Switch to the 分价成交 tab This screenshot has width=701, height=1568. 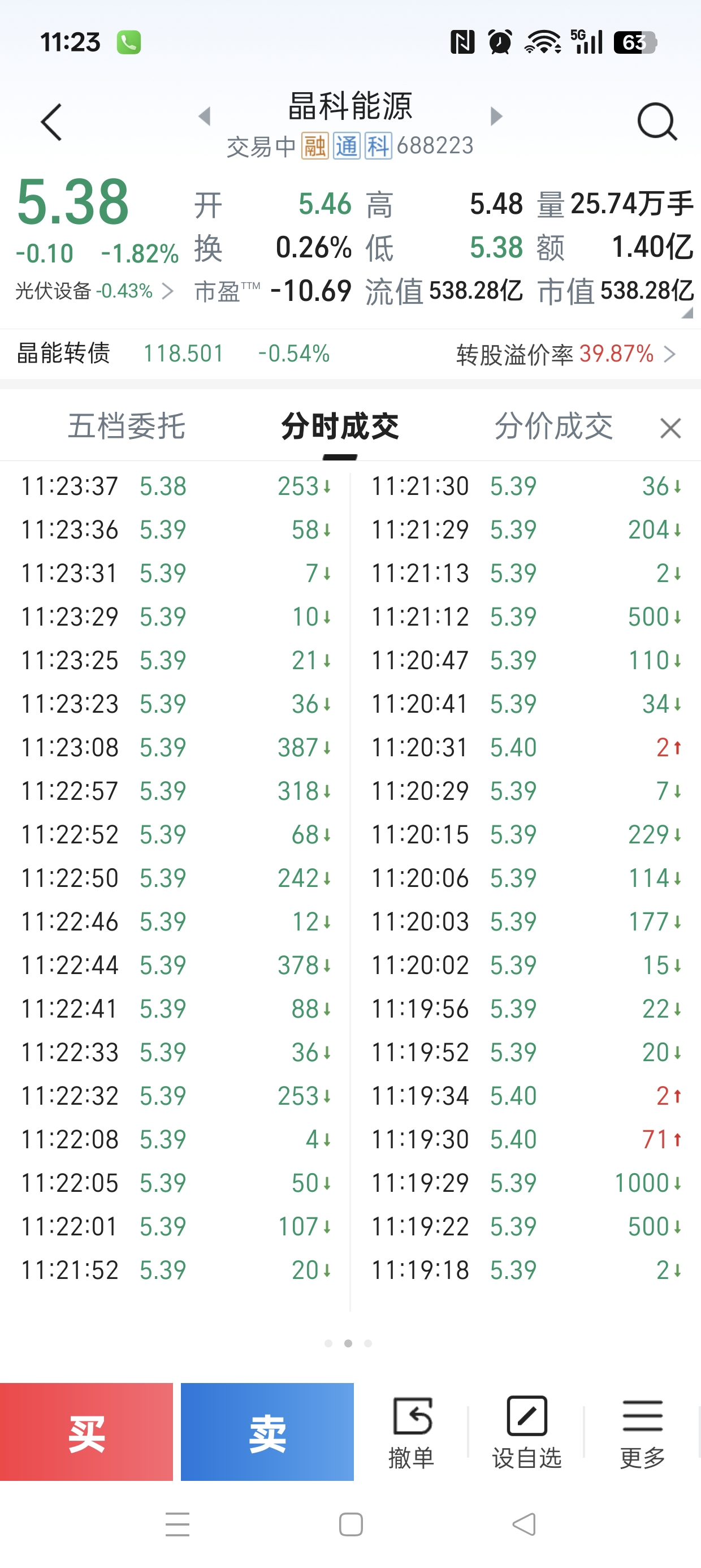[553, 426]
